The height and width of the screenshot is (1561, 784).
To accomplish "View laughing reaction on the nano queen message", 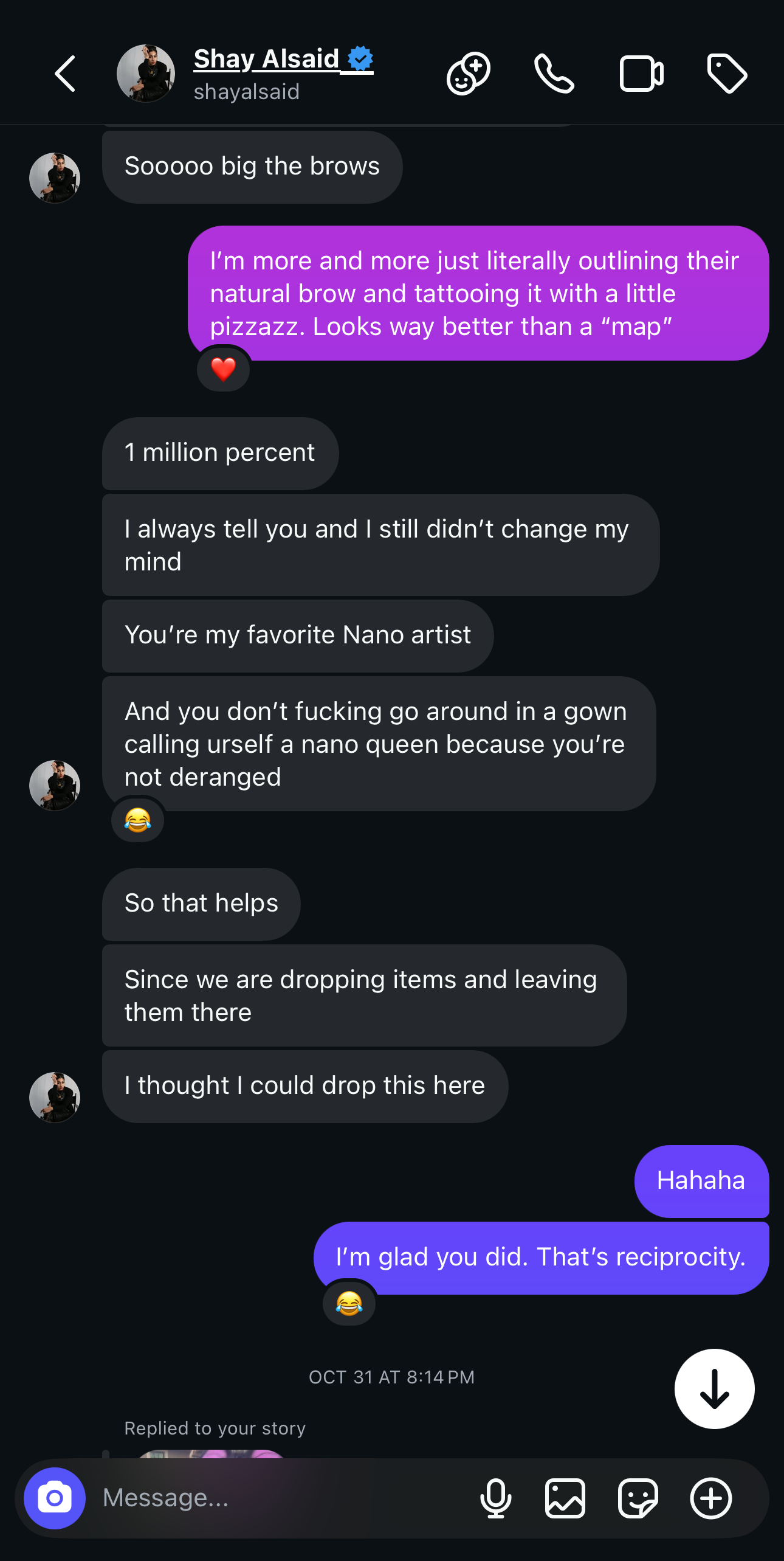I will point(138,820).
